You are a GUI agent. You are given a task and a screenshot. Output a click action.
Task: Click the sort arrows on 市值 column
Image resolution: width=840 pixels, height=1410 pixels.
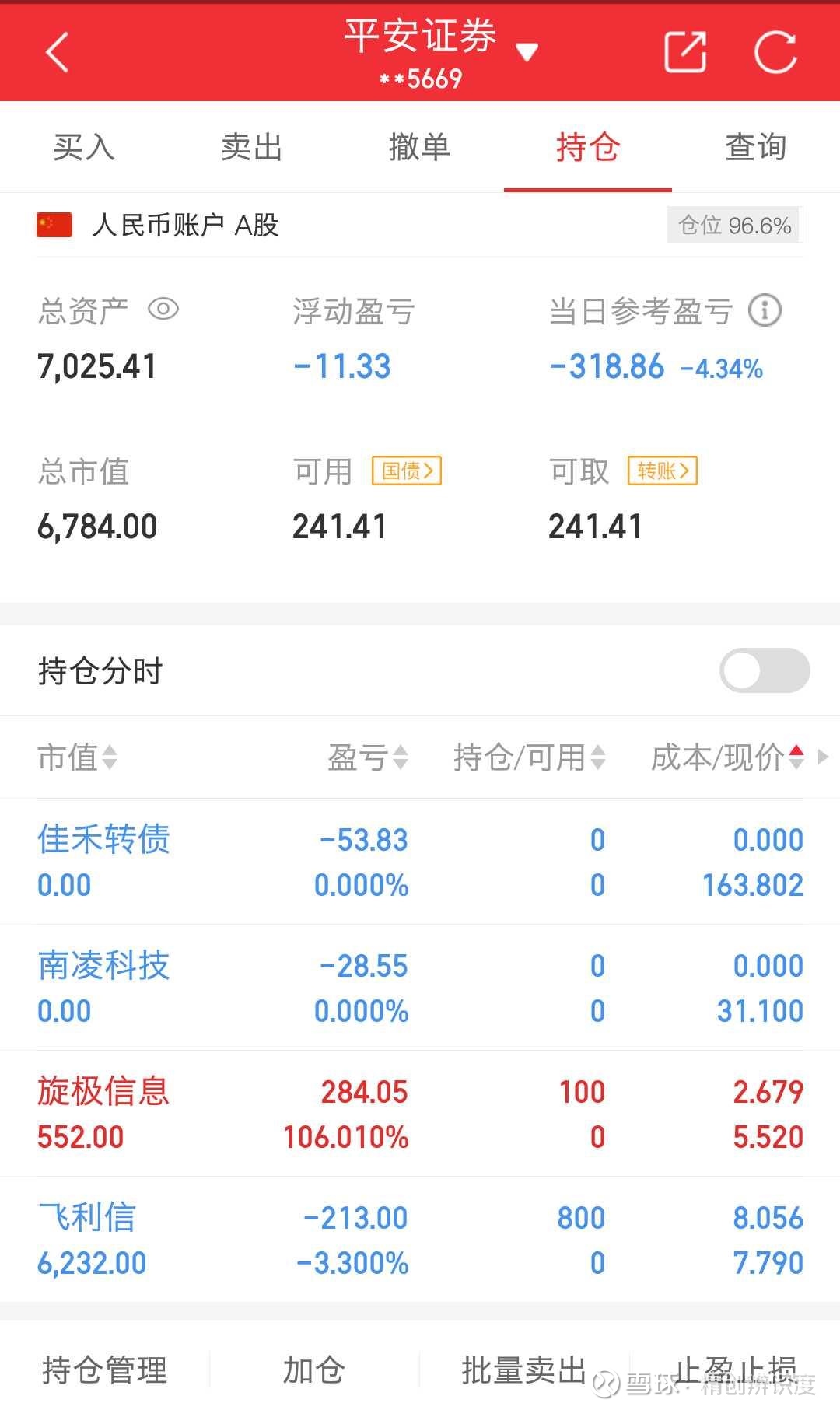point(110,757)
